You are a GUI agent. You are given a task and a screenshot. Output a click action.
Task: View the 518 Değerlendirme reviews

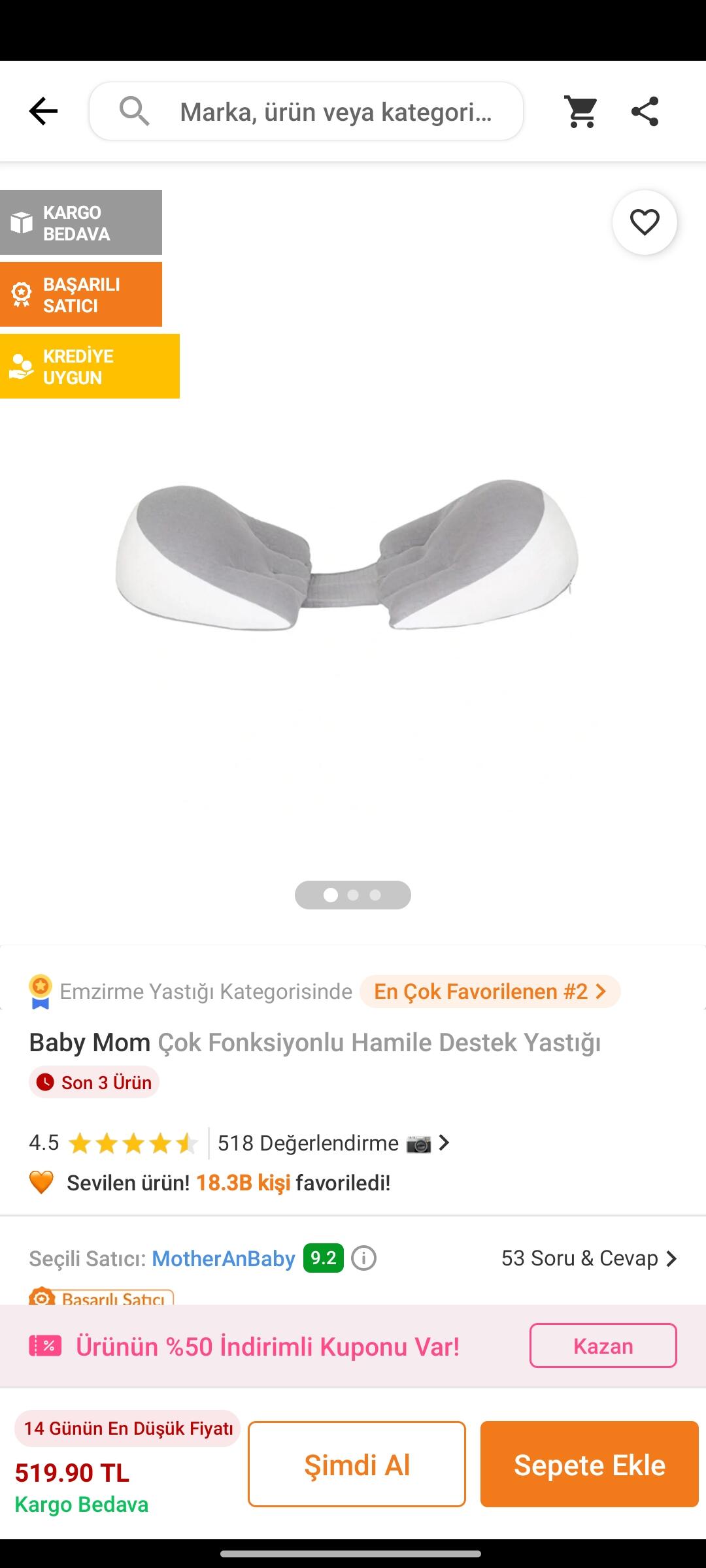tap(333, 1143)
